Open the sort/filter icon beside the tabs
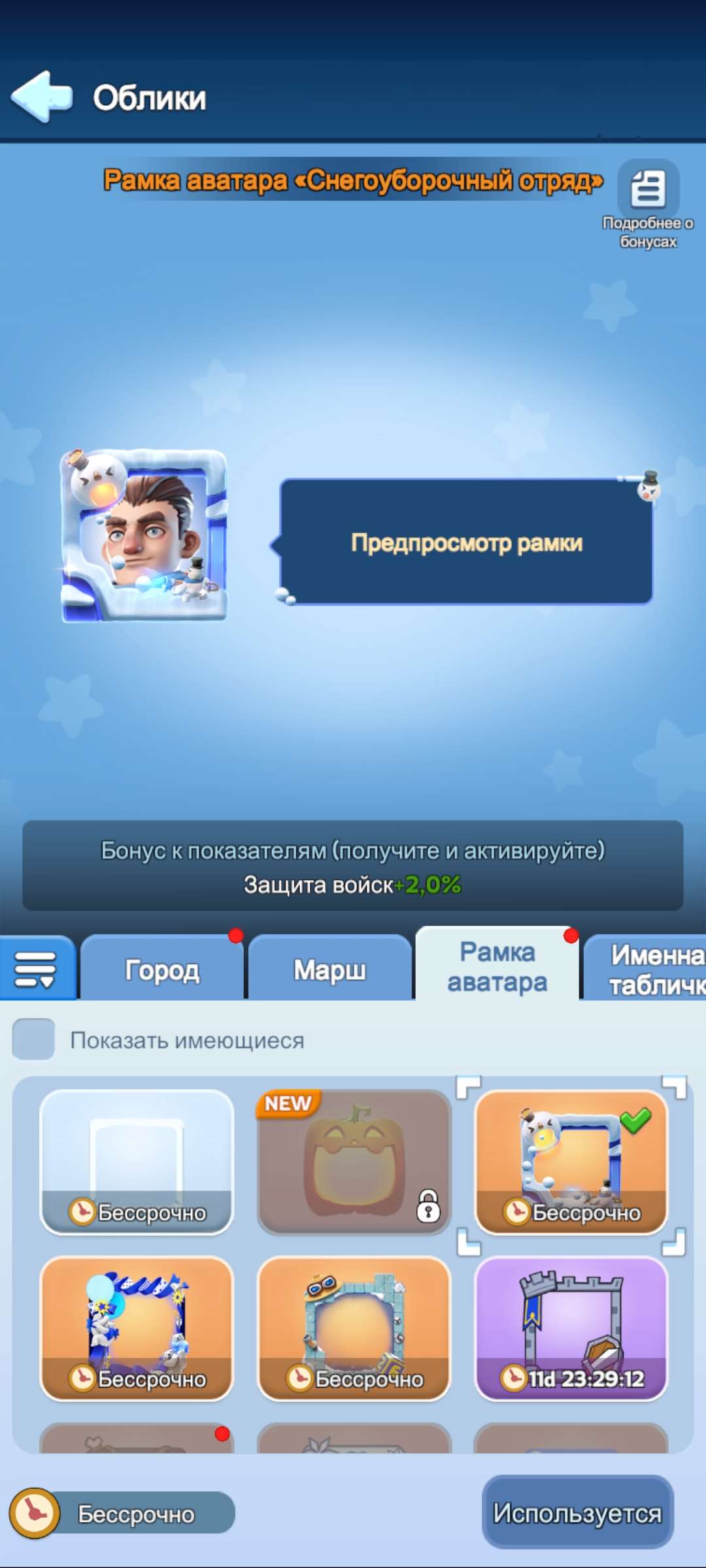Screen dimensions: 706x1568 click(37, 970)
